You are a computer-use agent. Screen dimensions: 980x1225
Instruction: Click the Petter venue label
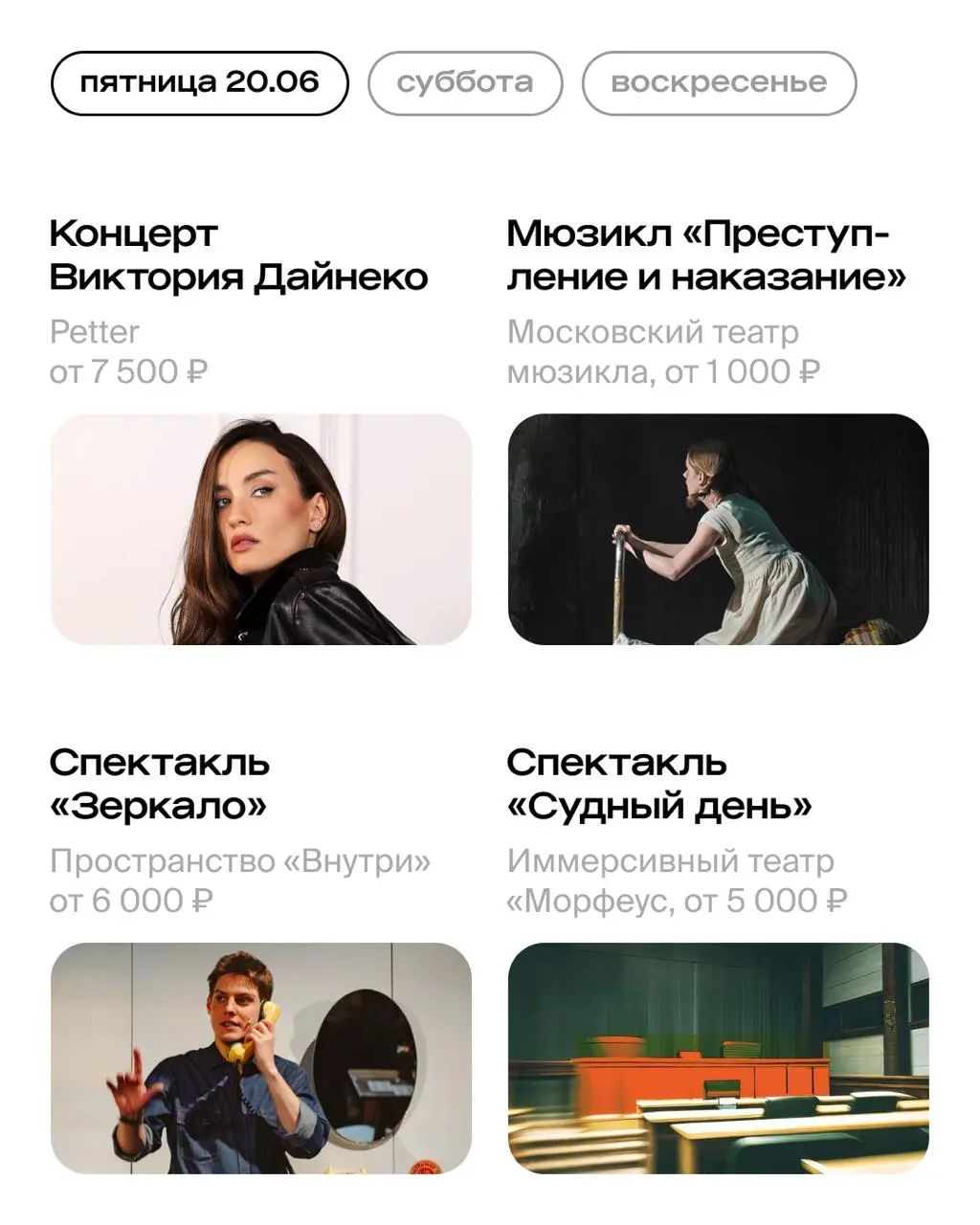94,333
